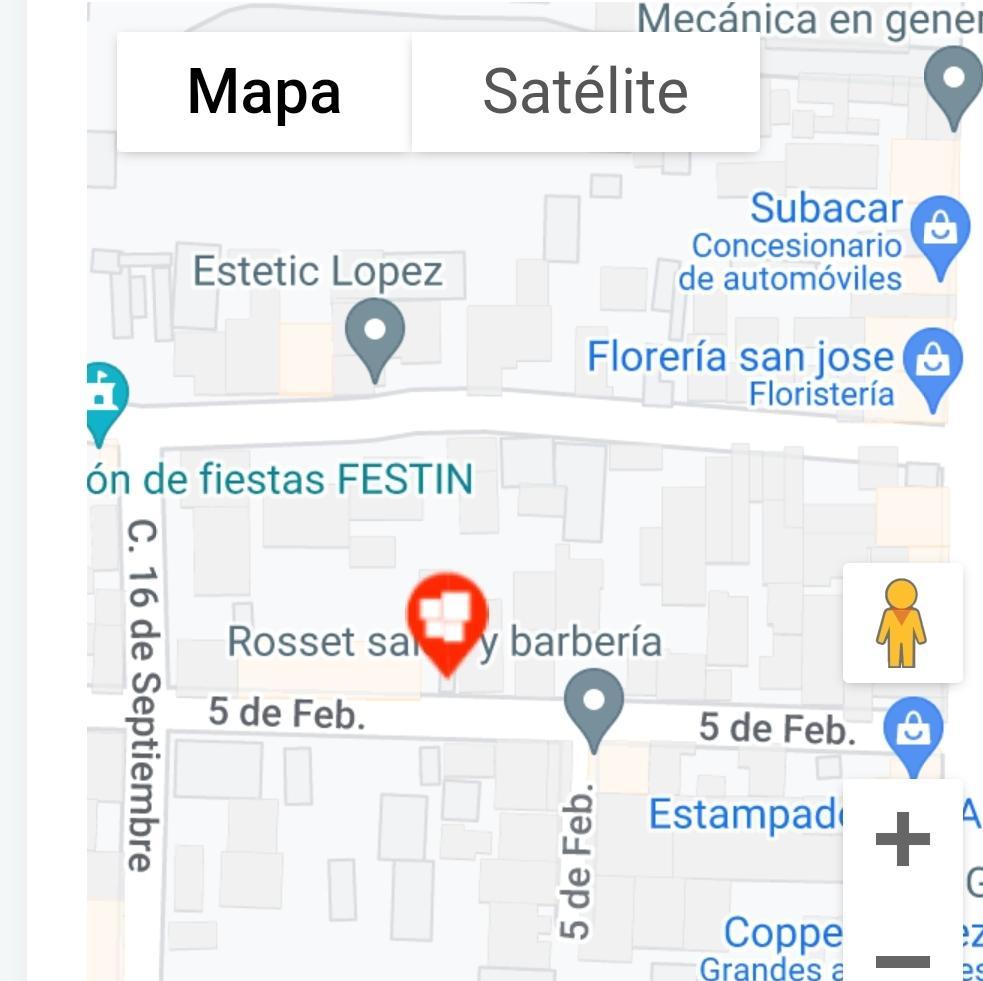Image resolution: width=983 pixels, height=981 pixels.
Task: Select the Estetic Lopez map pin
Action: 374,333
